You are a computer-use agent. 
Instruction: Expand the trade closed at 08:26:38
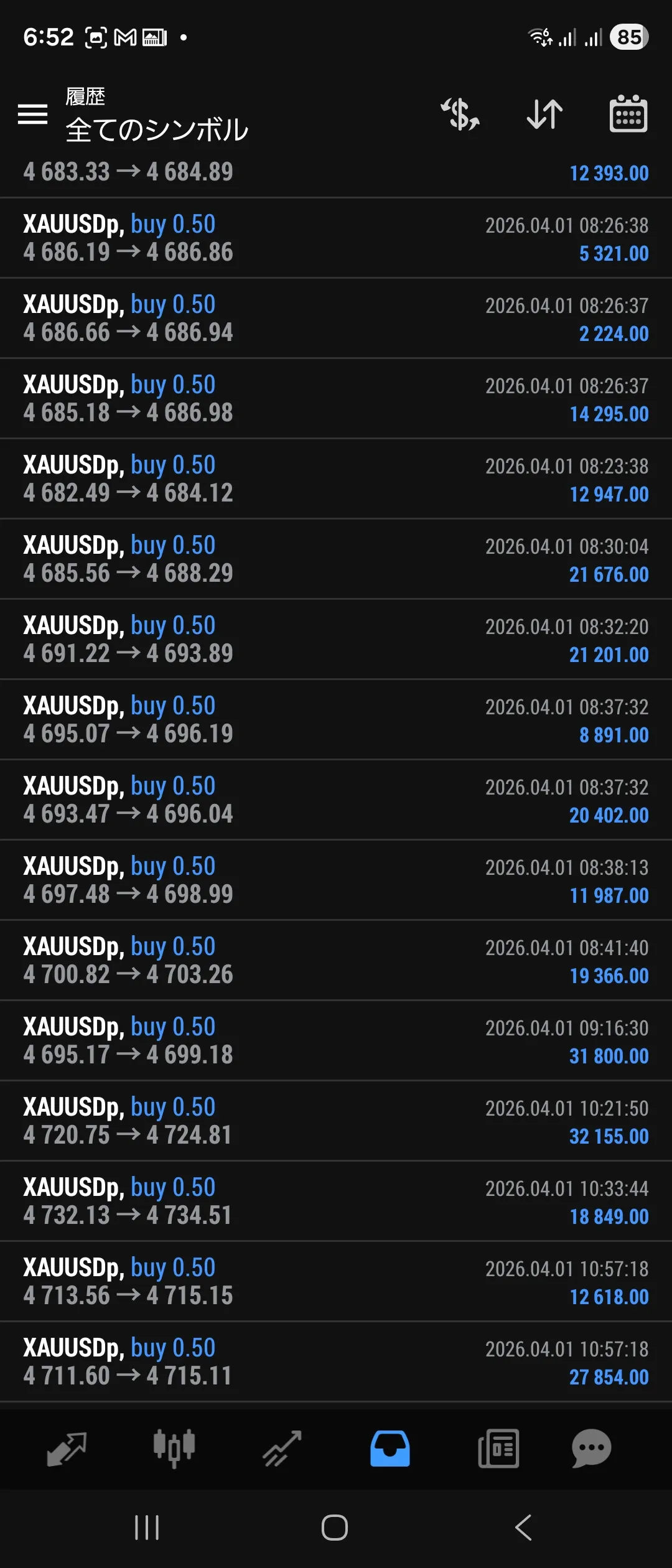[x=336, y=238]
